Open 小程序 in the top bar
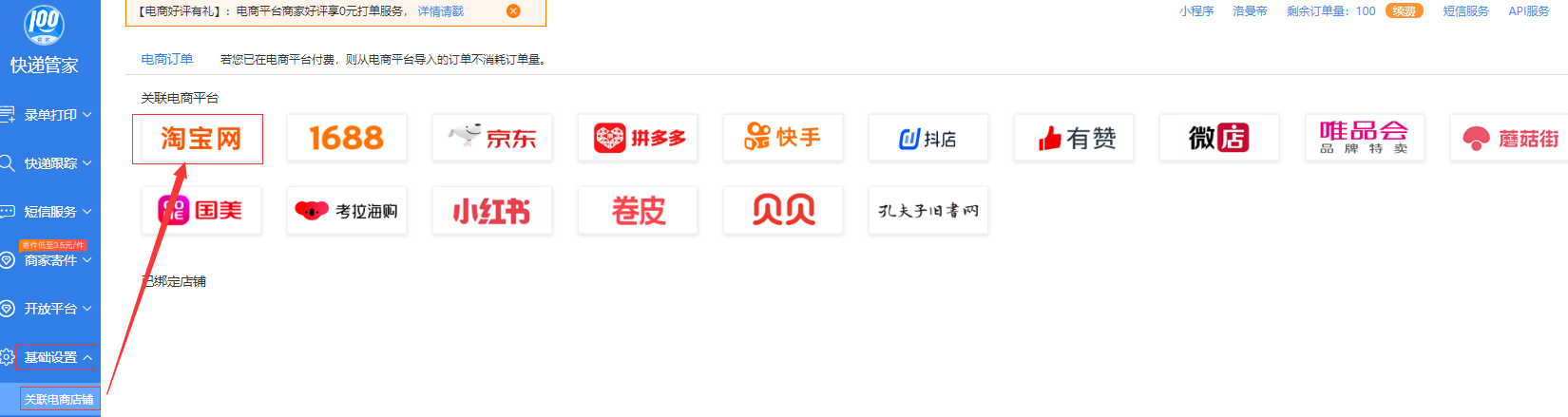This screenshot has width=1568, height=417. coord(1196,11)
